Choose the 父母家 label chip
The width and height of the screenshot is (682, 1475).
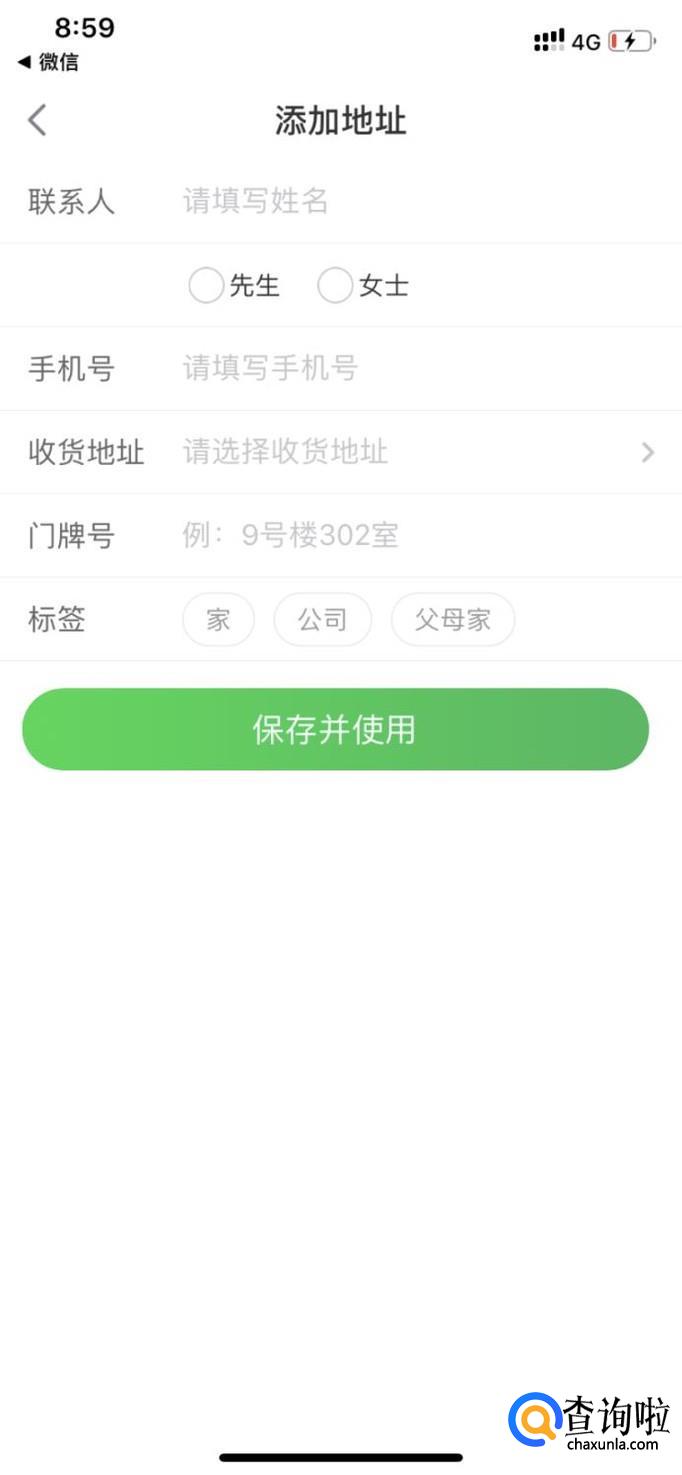pyautogui.click(x=452, y=619)
